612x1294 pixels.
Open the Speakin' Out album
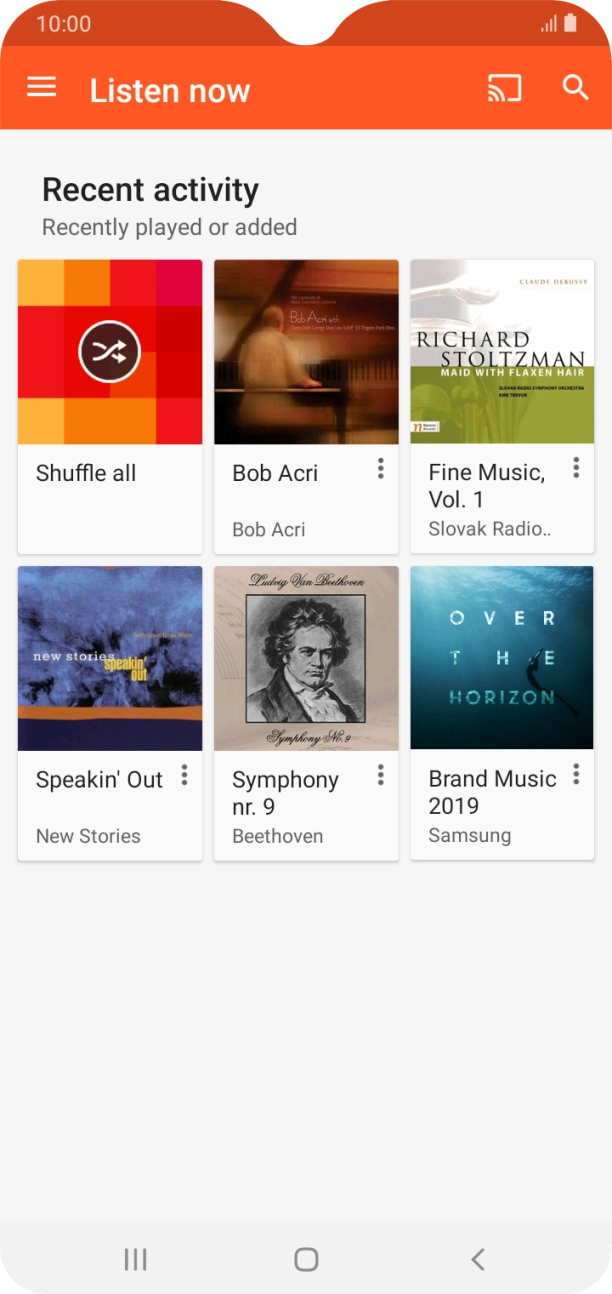pyautogui.click(x=110, y=658)
